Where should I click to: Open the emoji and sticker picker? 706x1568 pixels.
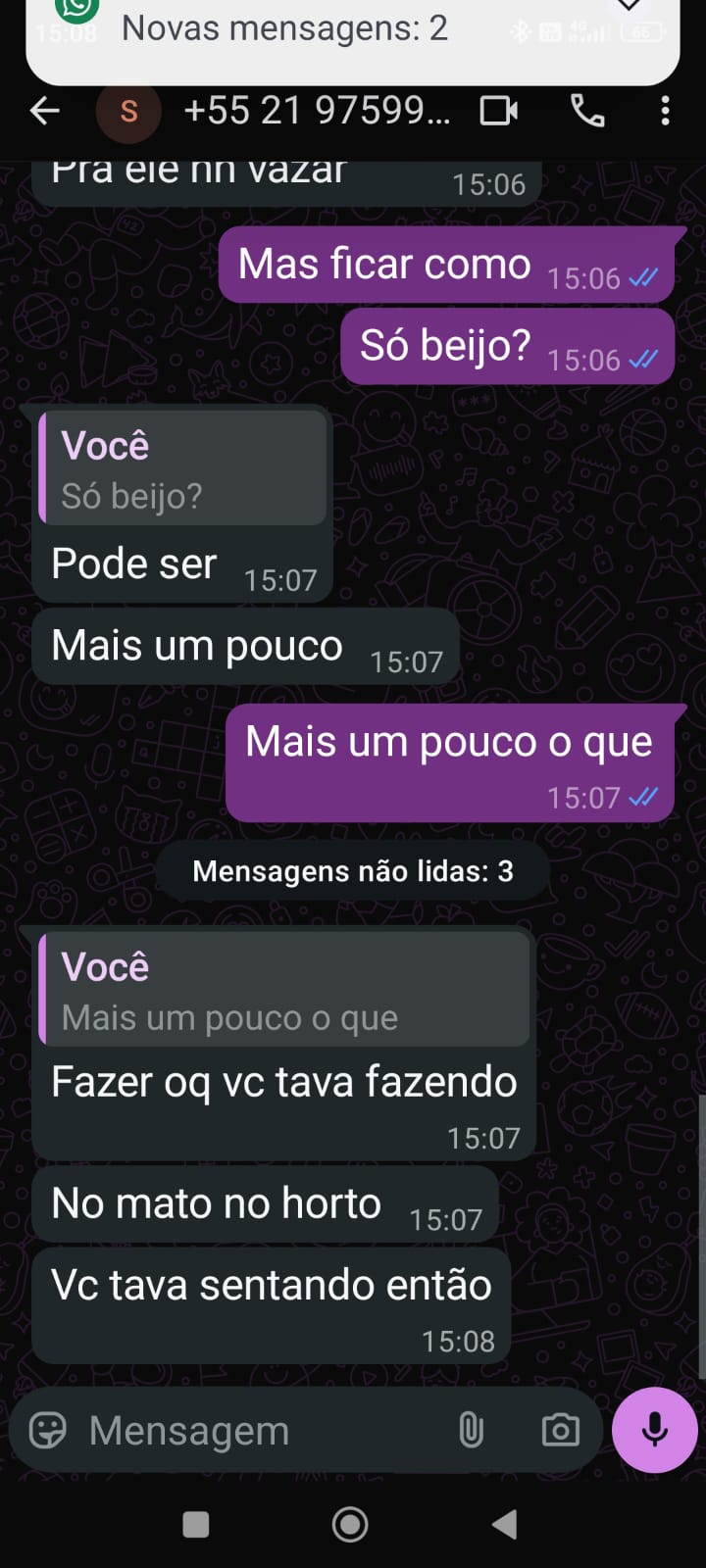48,1431
